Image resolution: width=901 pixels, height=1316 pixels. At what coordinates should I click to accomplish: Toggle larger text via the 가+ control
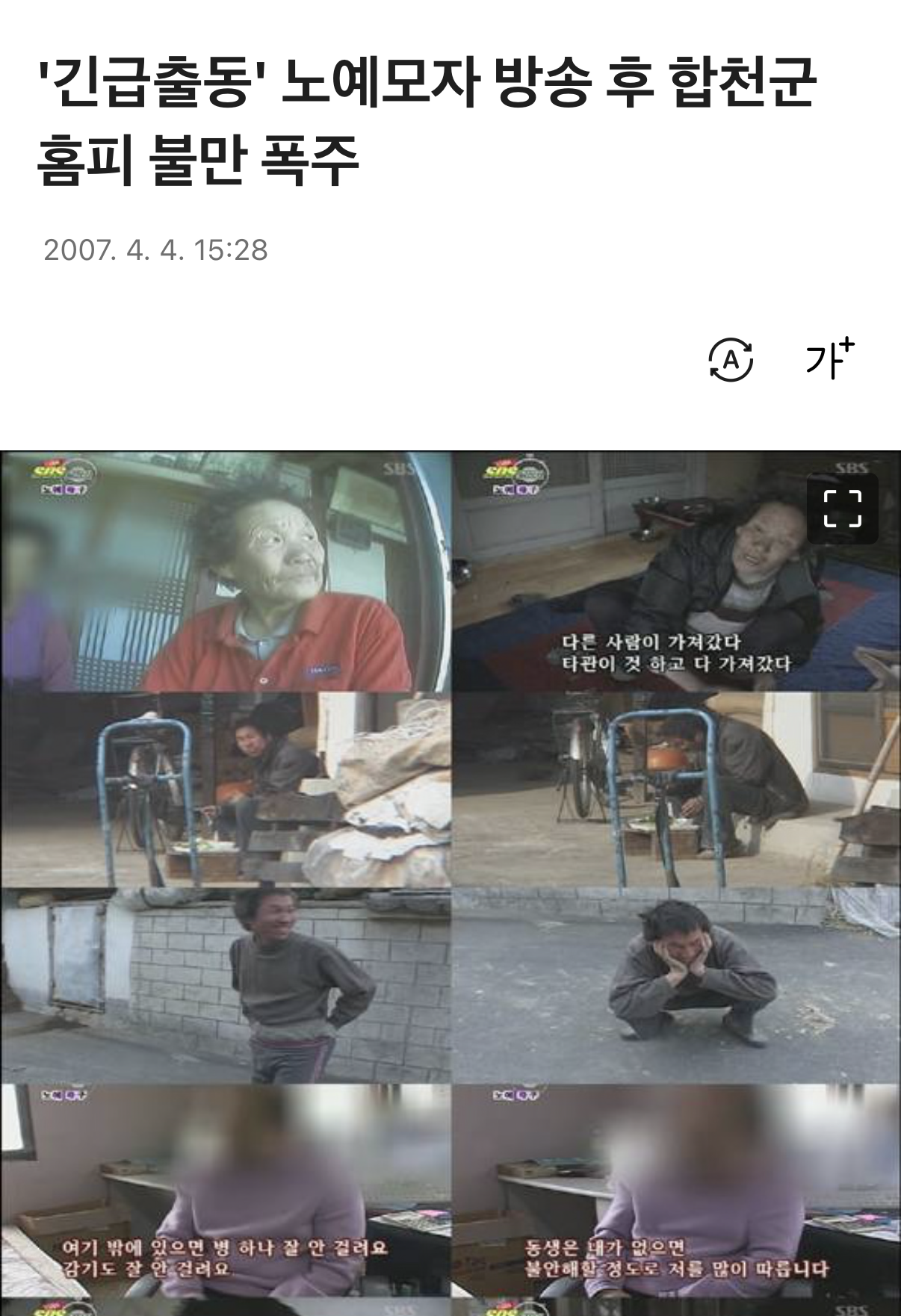(824, 361)
